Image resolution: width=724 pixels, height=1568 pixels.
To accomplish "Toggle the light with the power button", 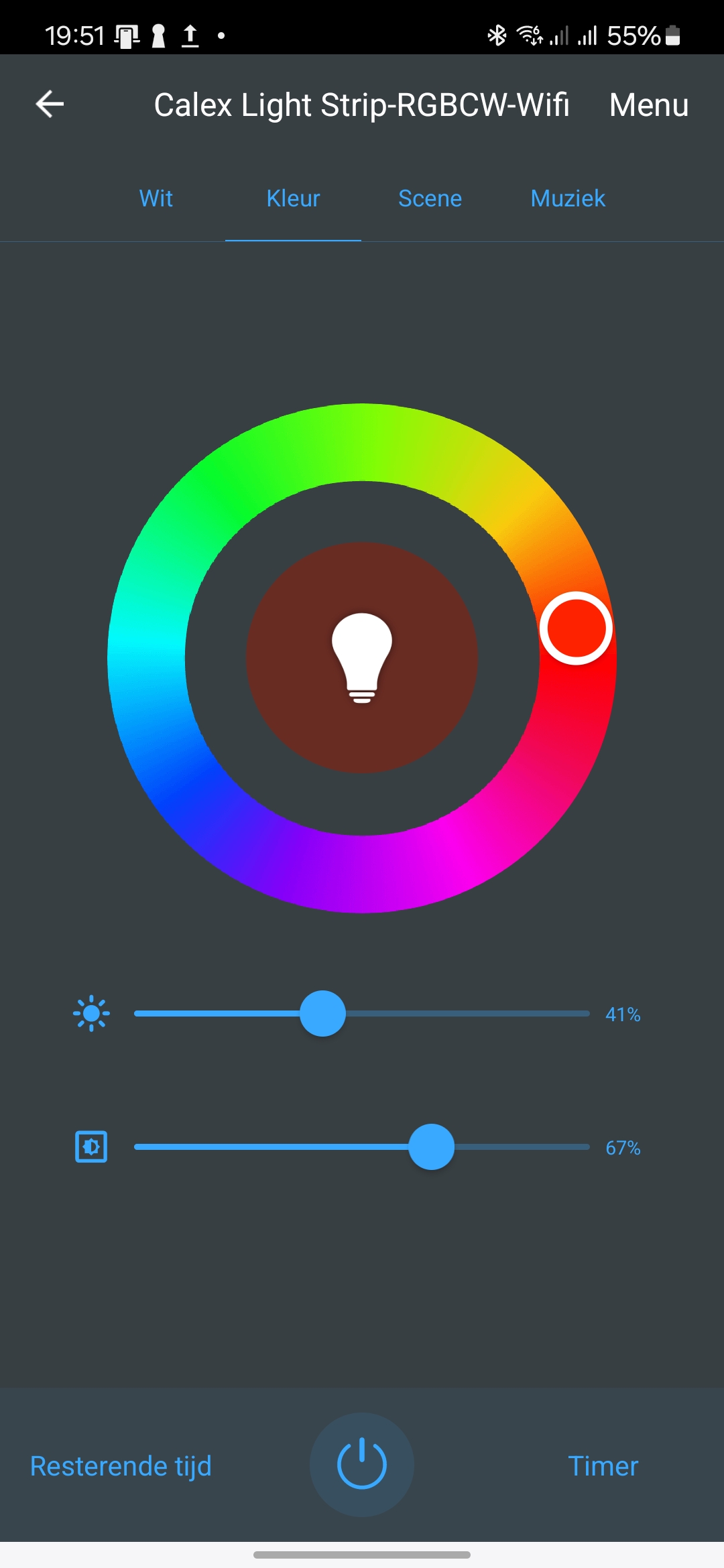I will (x=362, y=1464).
